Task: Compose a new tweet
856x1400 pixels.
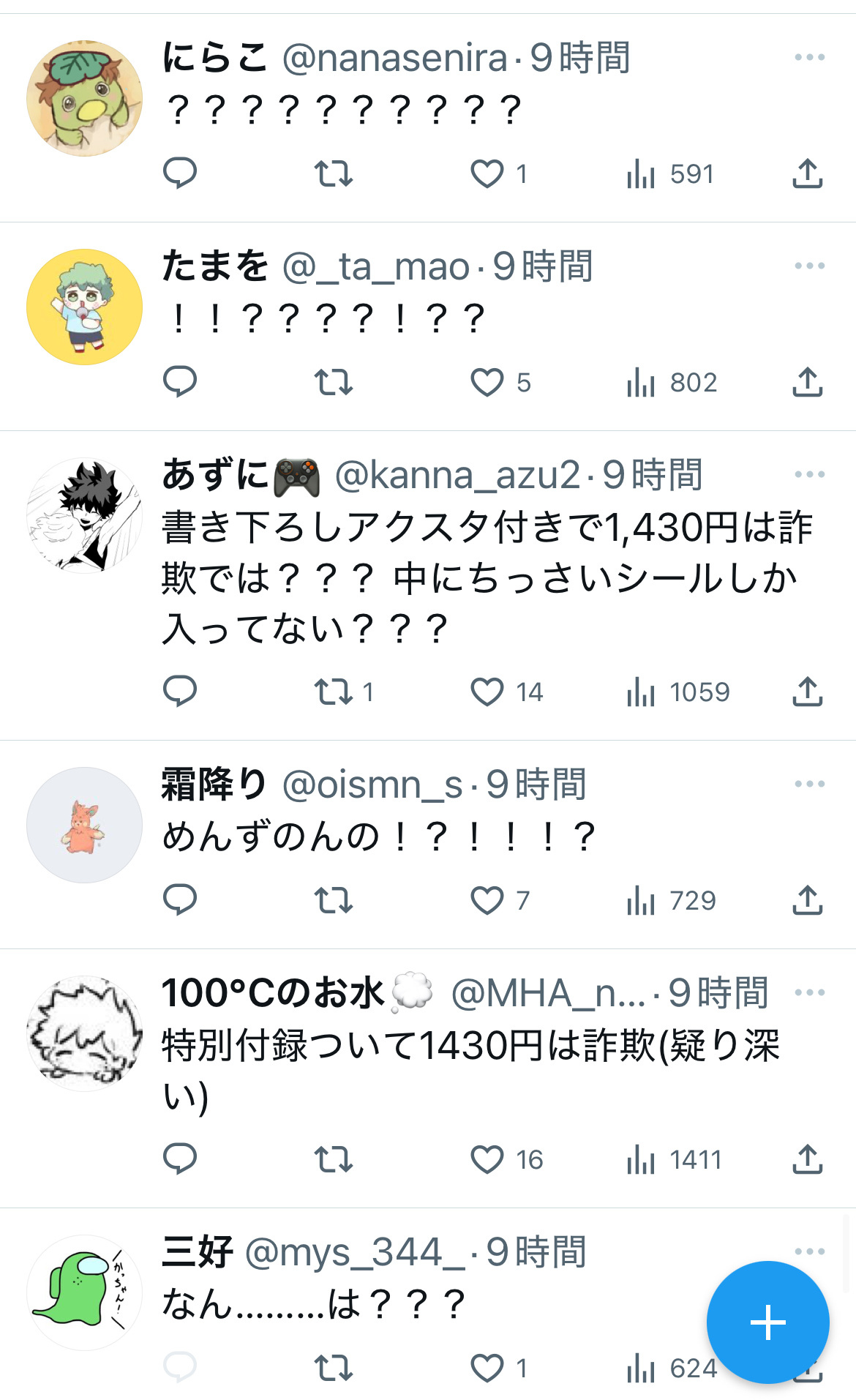Action: coord(767,1322)
